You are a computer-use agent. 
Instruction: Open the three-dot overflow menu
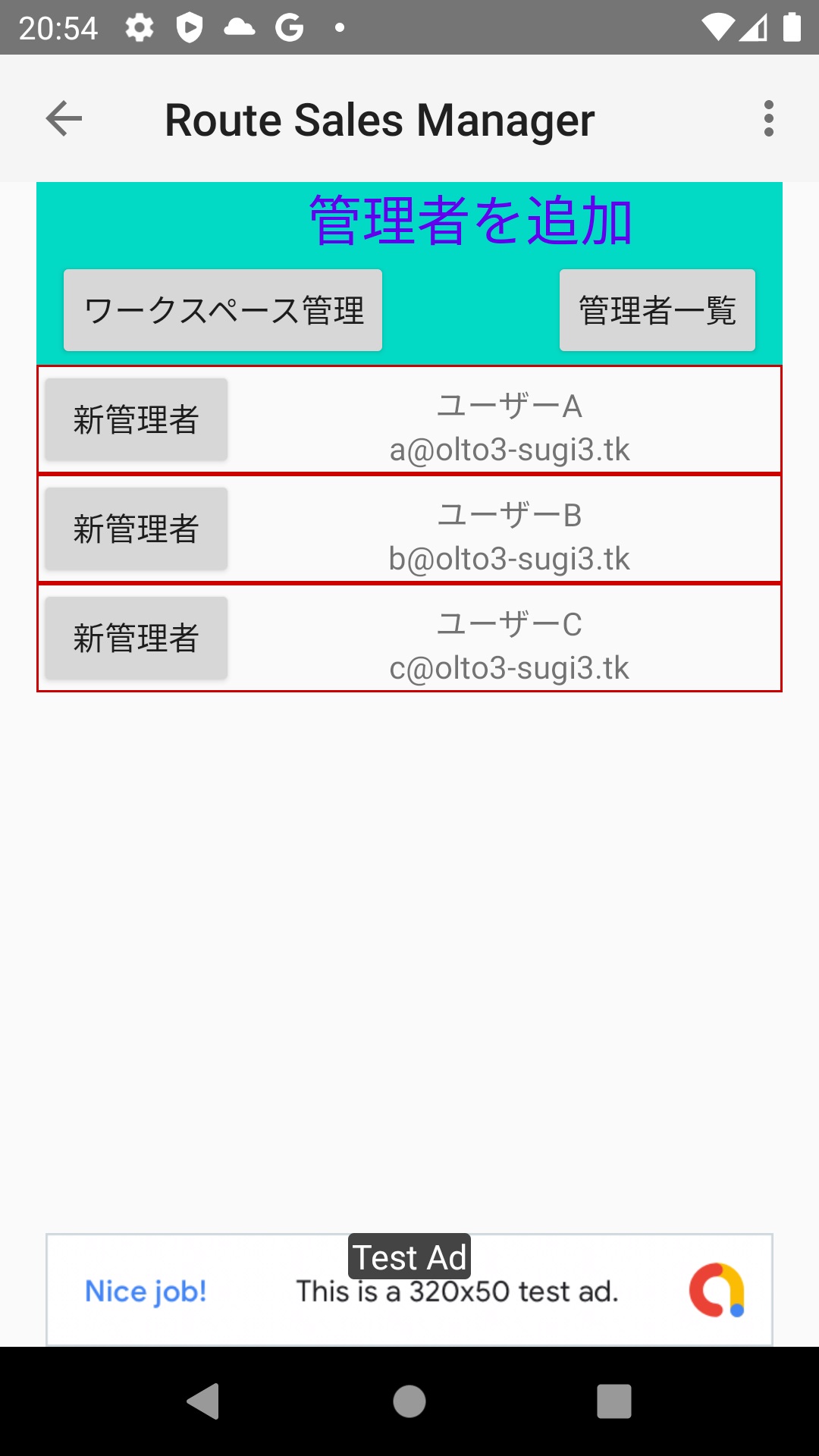pos(769,119)
